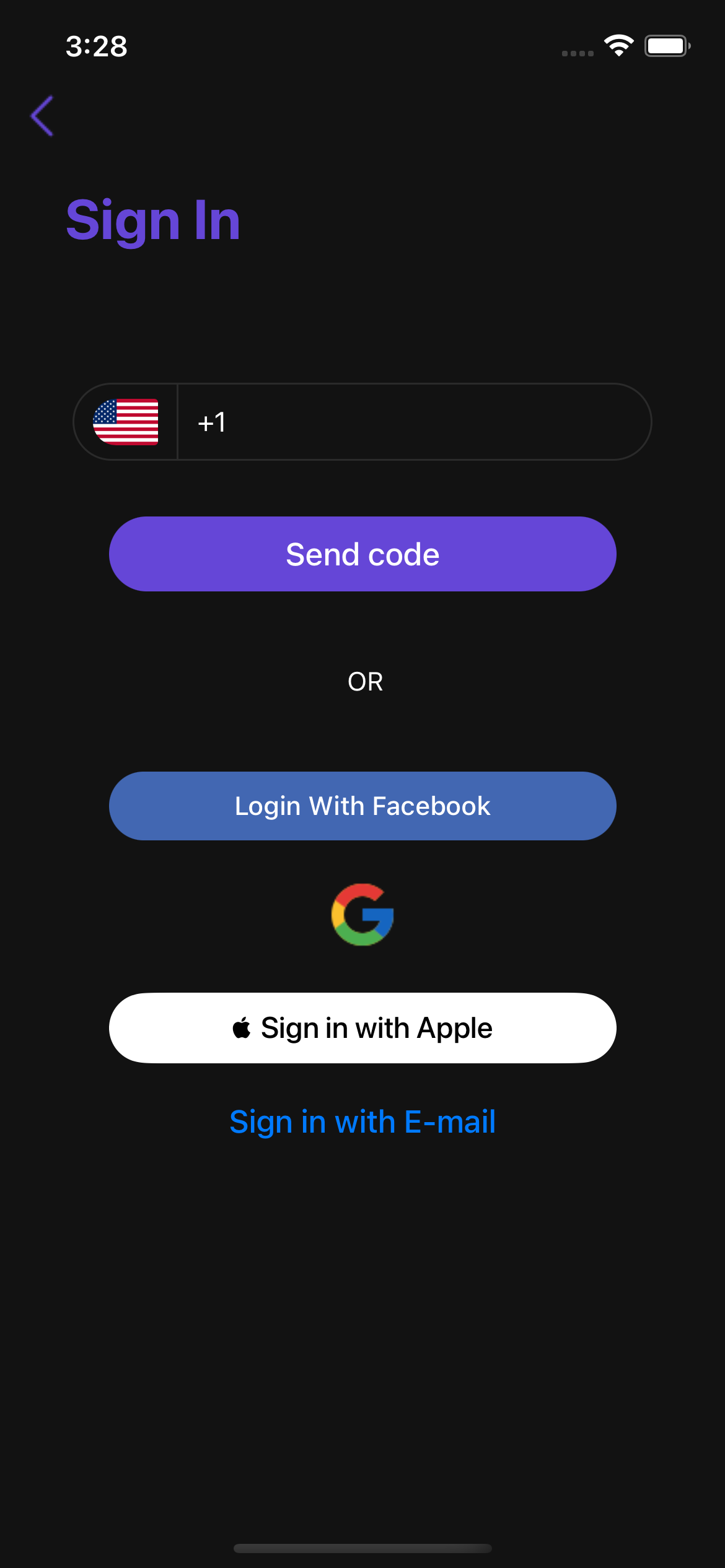Sign in using the Google icon
The height and width of the screenshot is (1568, 725).
(362, 915)
